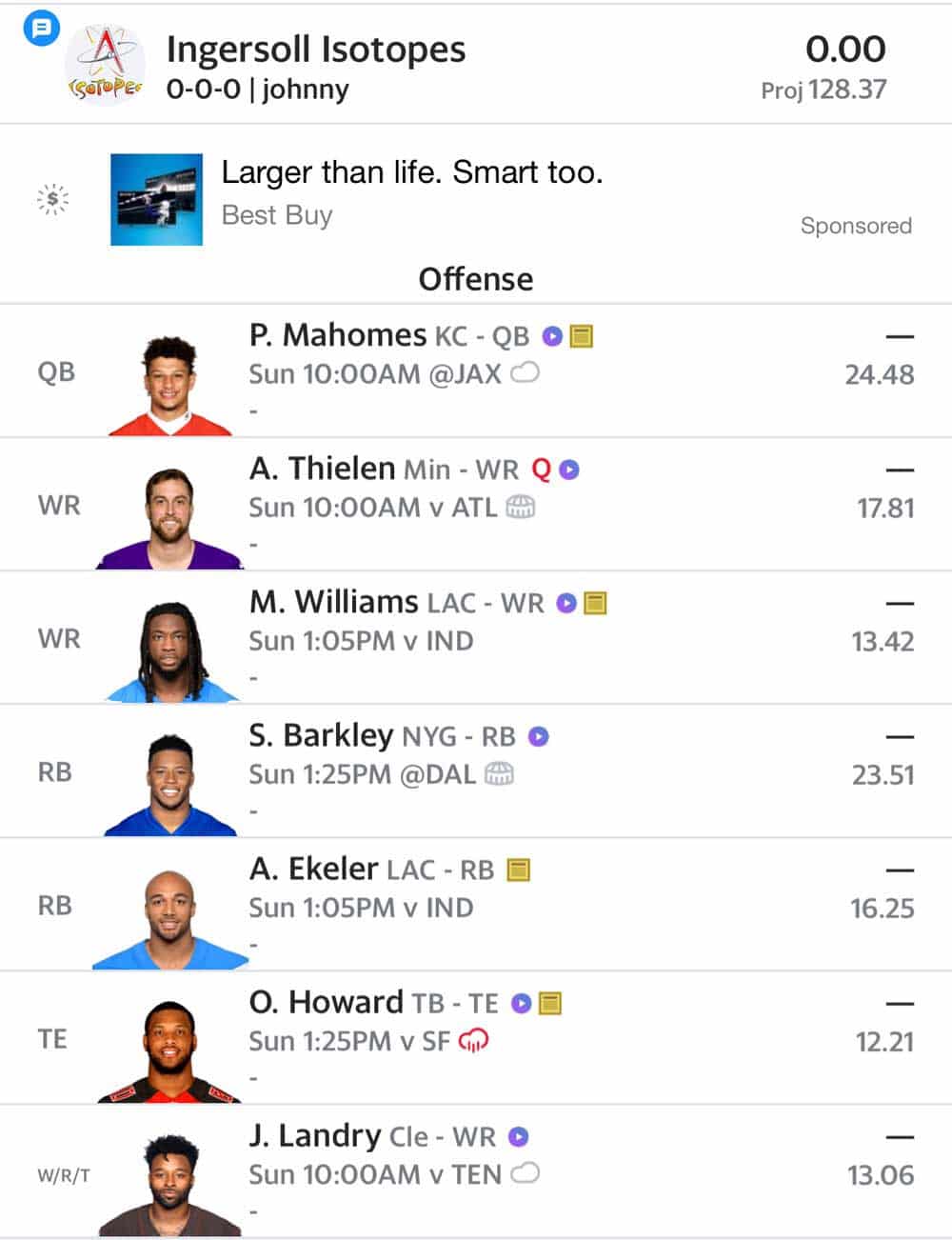View player notes for M. Williams
Viewport: 952px width, 1240px height.
(595, 603)
